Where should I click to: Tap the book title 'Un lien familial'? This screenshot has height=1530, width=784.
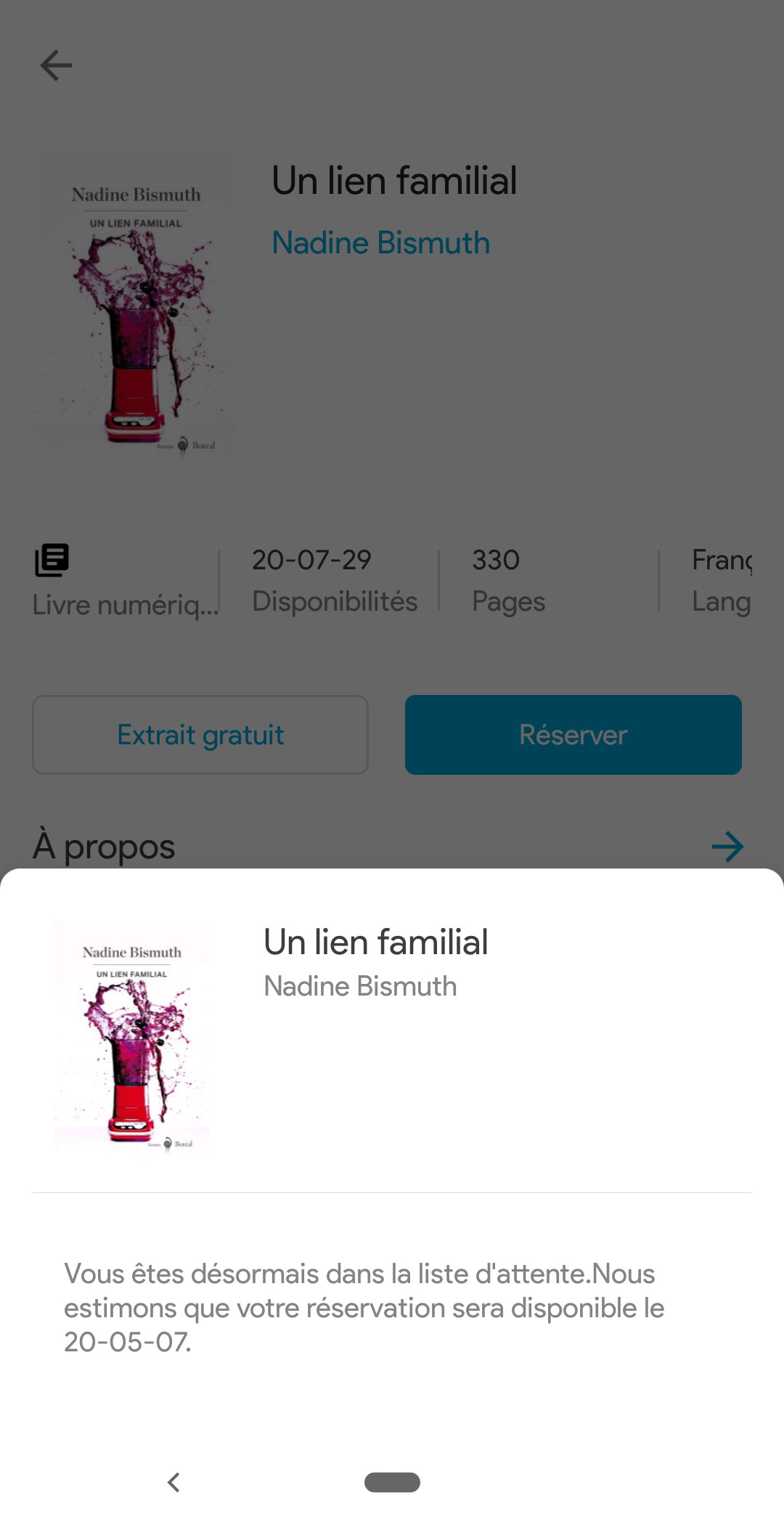pyautogui.click(x=393, y=181)
